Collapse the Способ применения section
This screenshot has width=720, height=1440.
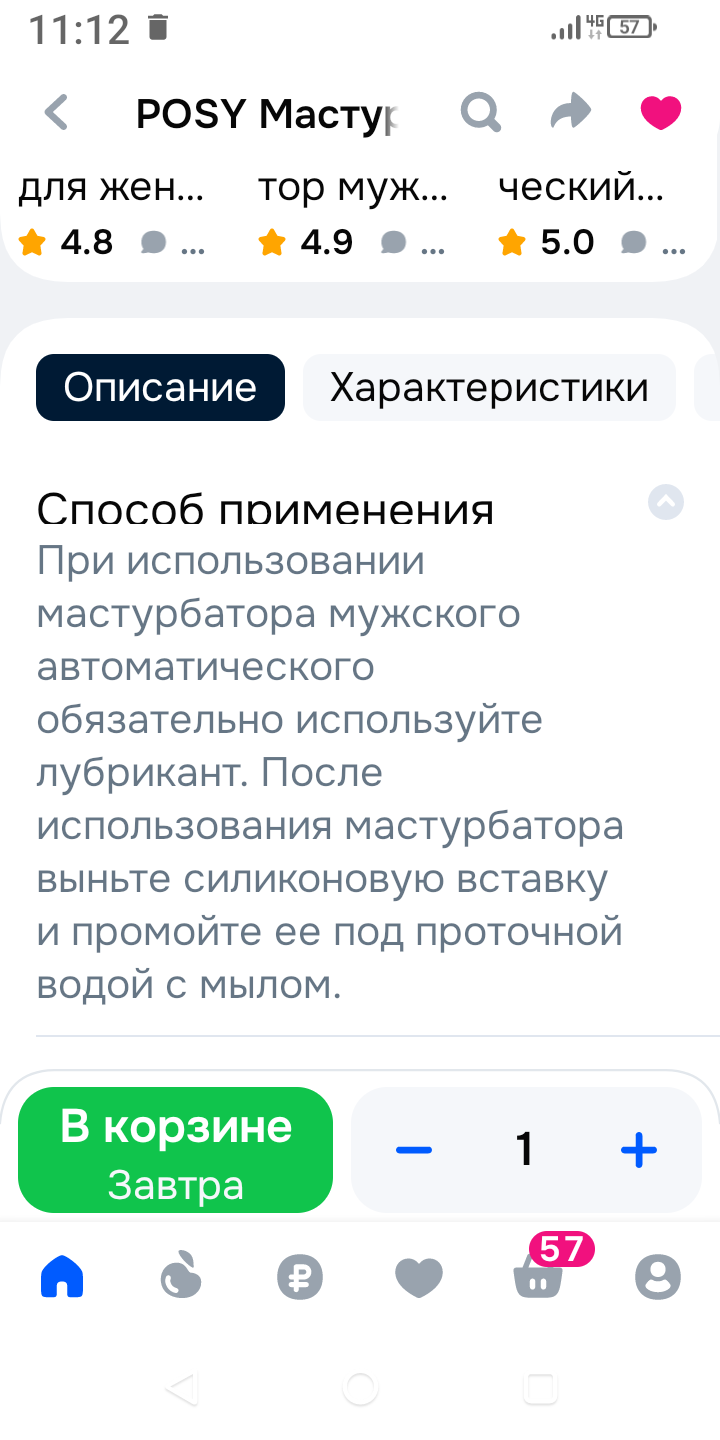pos(665,501)
